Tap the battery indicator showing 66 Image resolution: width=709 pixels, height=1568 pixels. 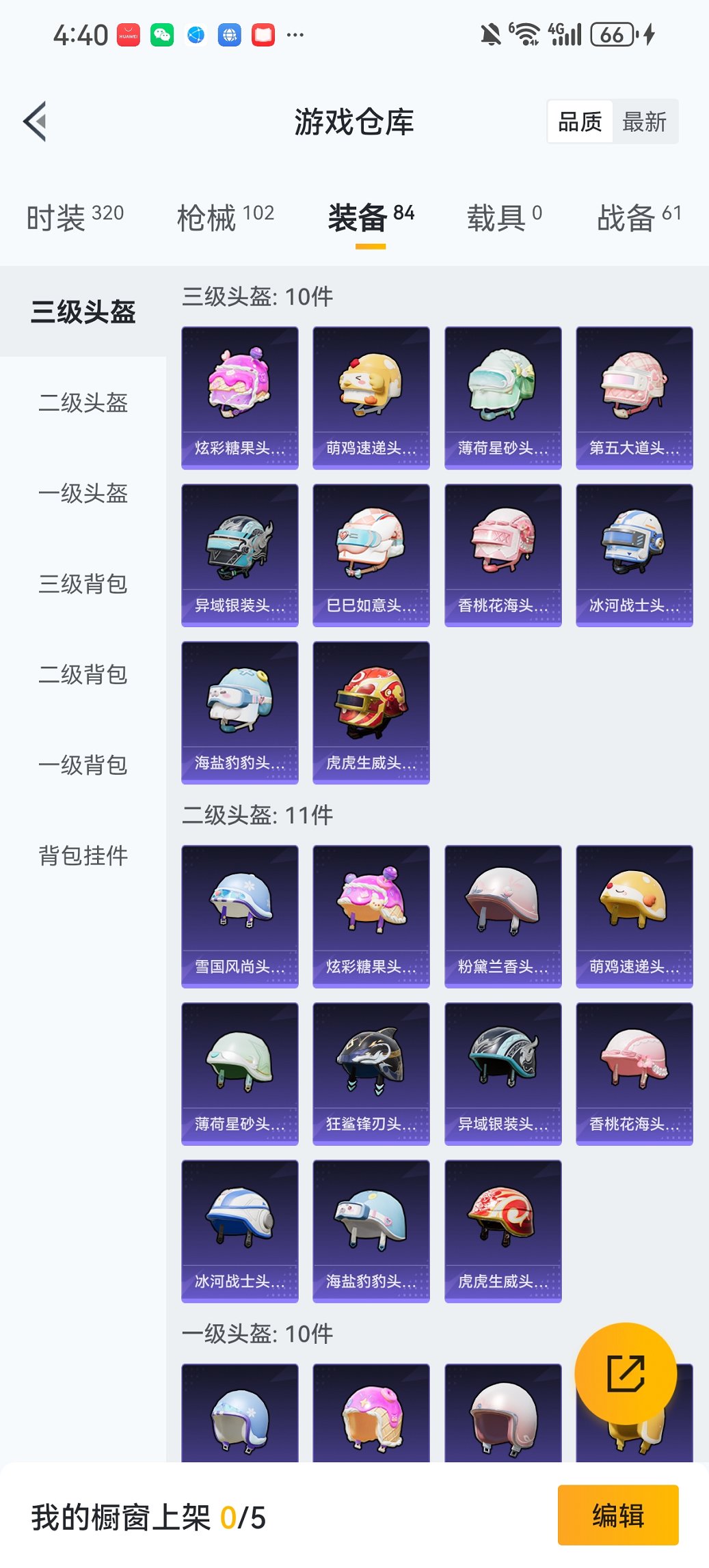point(611,33)
